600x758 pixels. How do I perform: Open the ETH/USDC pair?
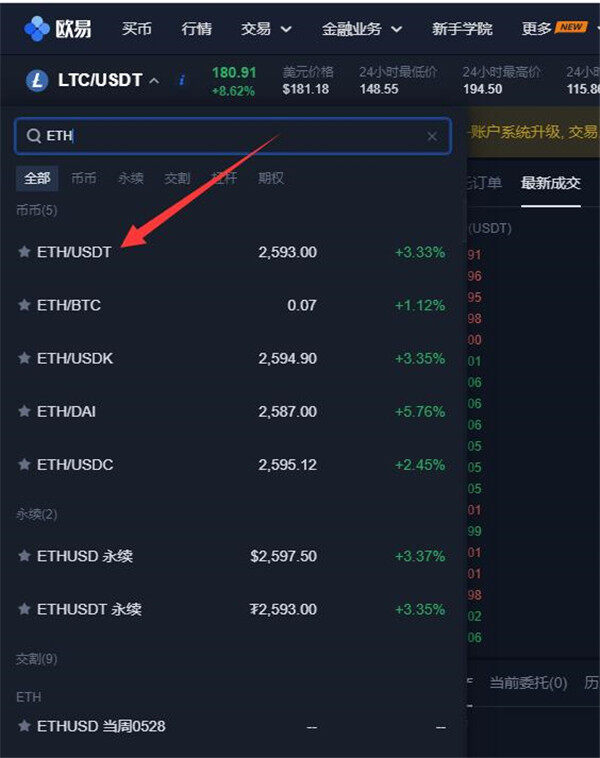[75, 464]
